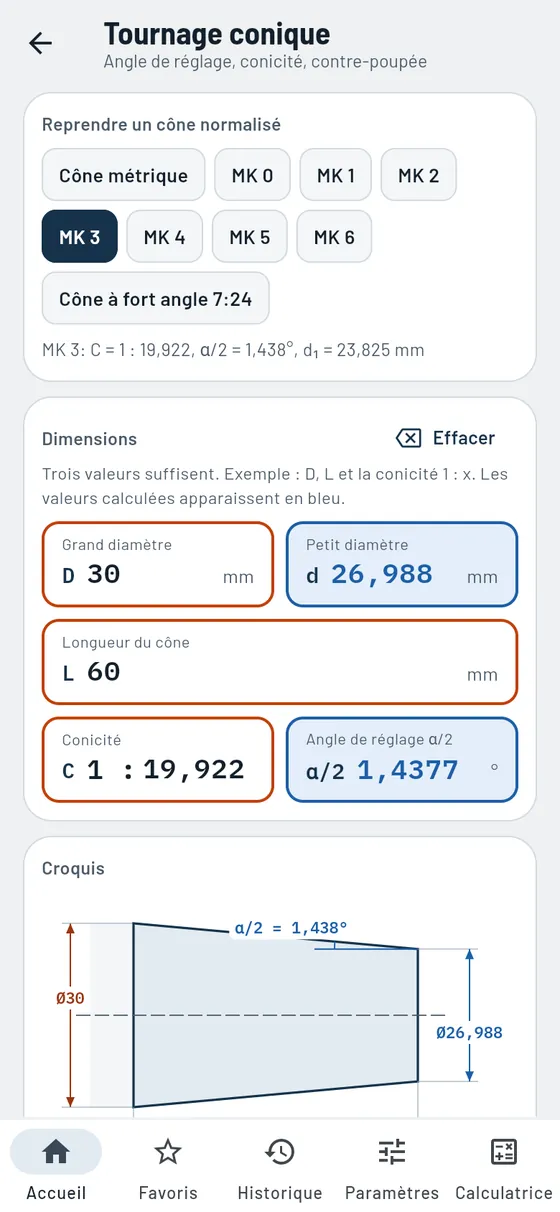560x1212 pixels.
Task: Switch to the Favoris tab
Action: (x=168, y=1166)
